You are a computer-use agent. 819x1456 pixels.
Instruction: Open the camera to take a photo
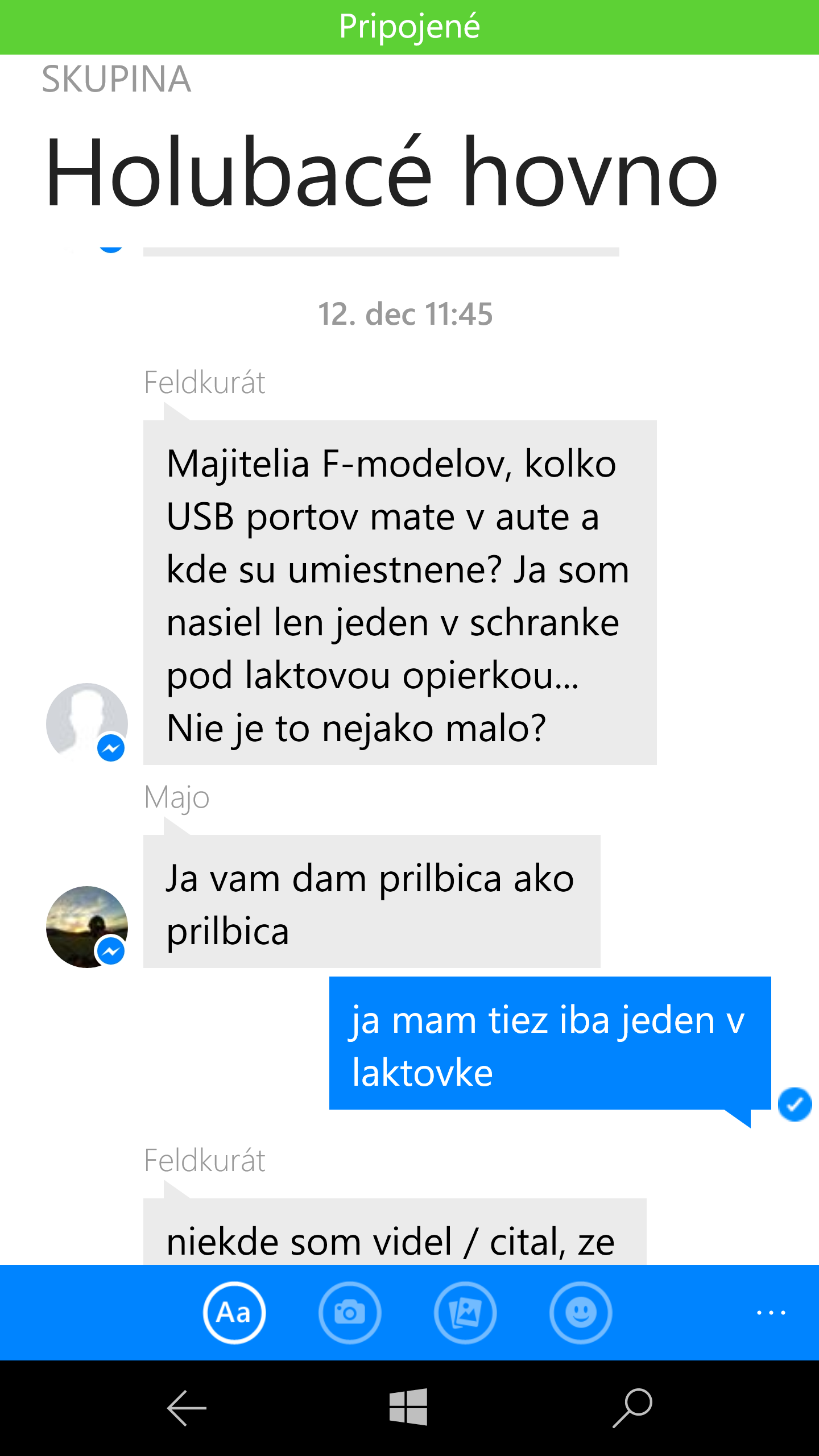[349, 1313]
